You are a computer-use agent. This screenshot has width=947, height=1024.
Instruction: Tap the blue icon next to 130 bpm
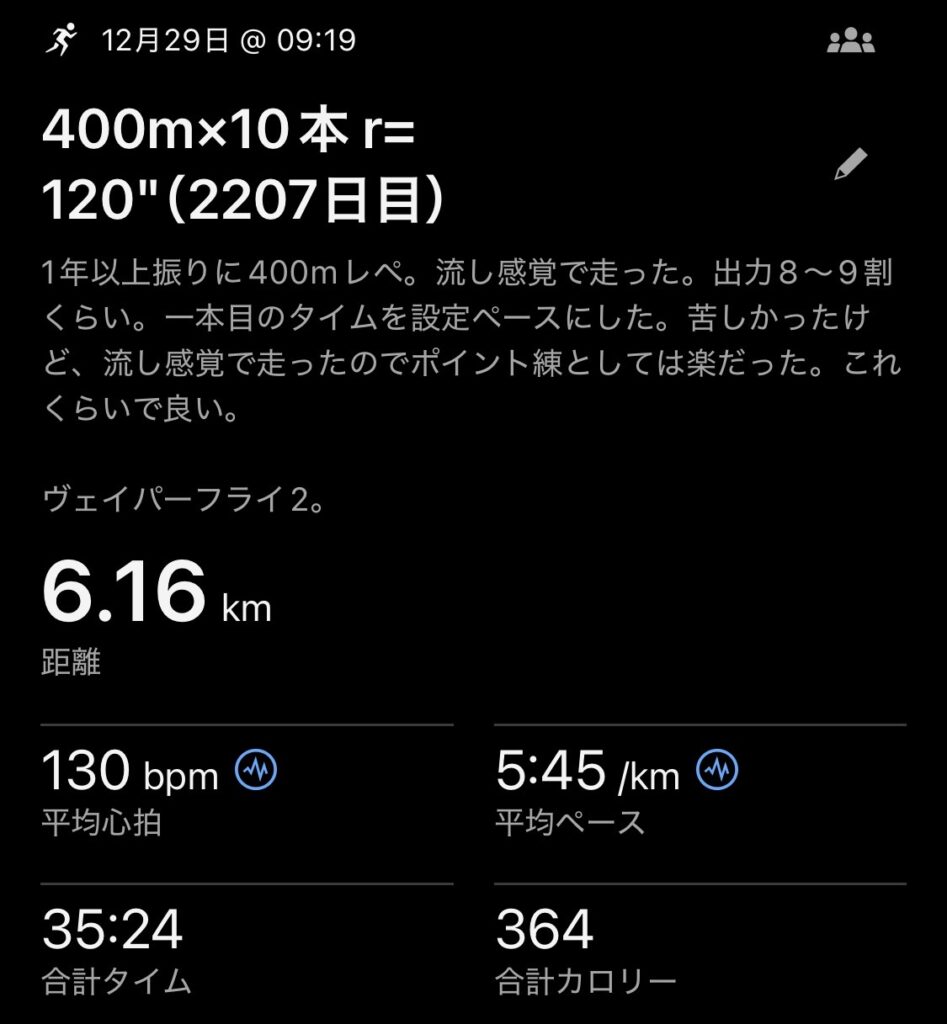click(256, 771)
